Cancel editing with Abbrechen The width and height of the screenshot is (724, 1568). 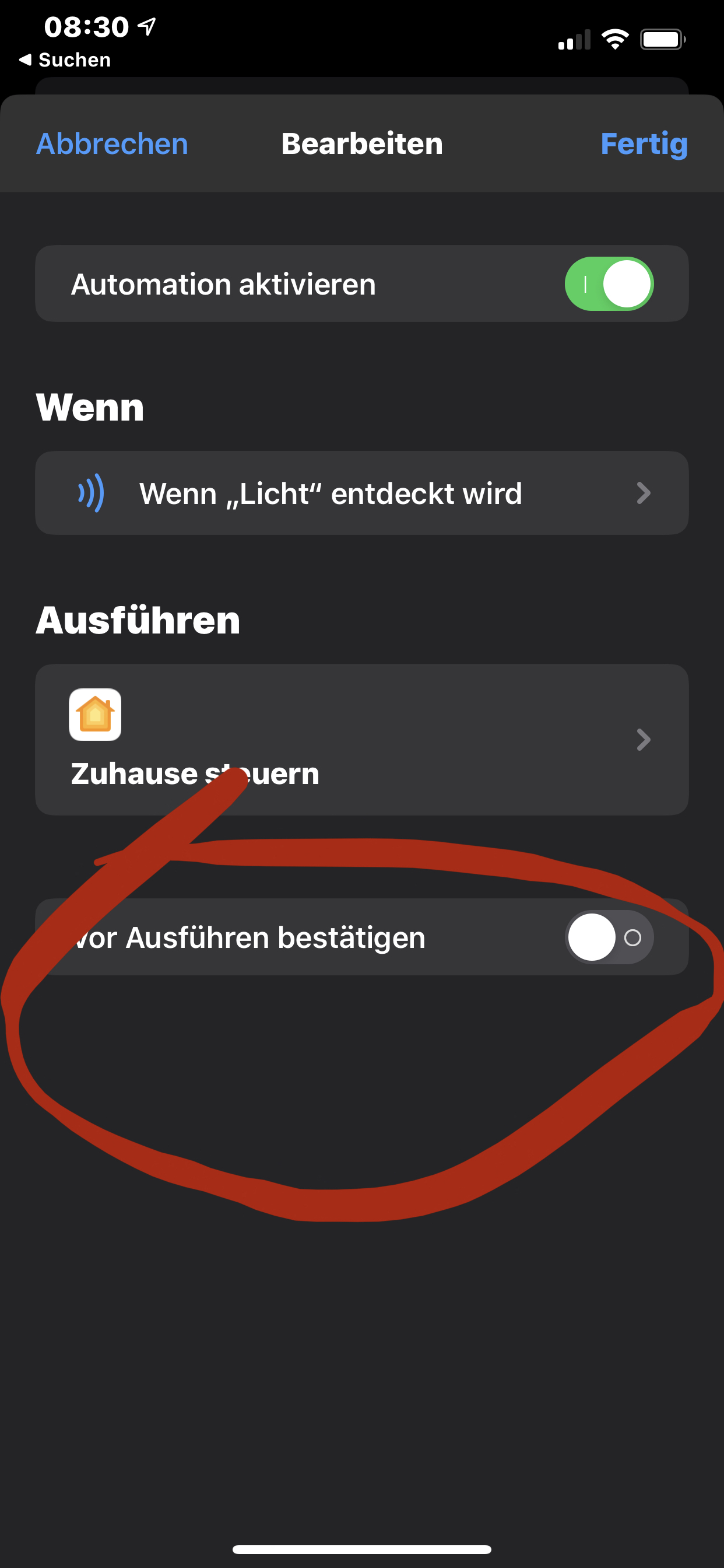point(112,144)
